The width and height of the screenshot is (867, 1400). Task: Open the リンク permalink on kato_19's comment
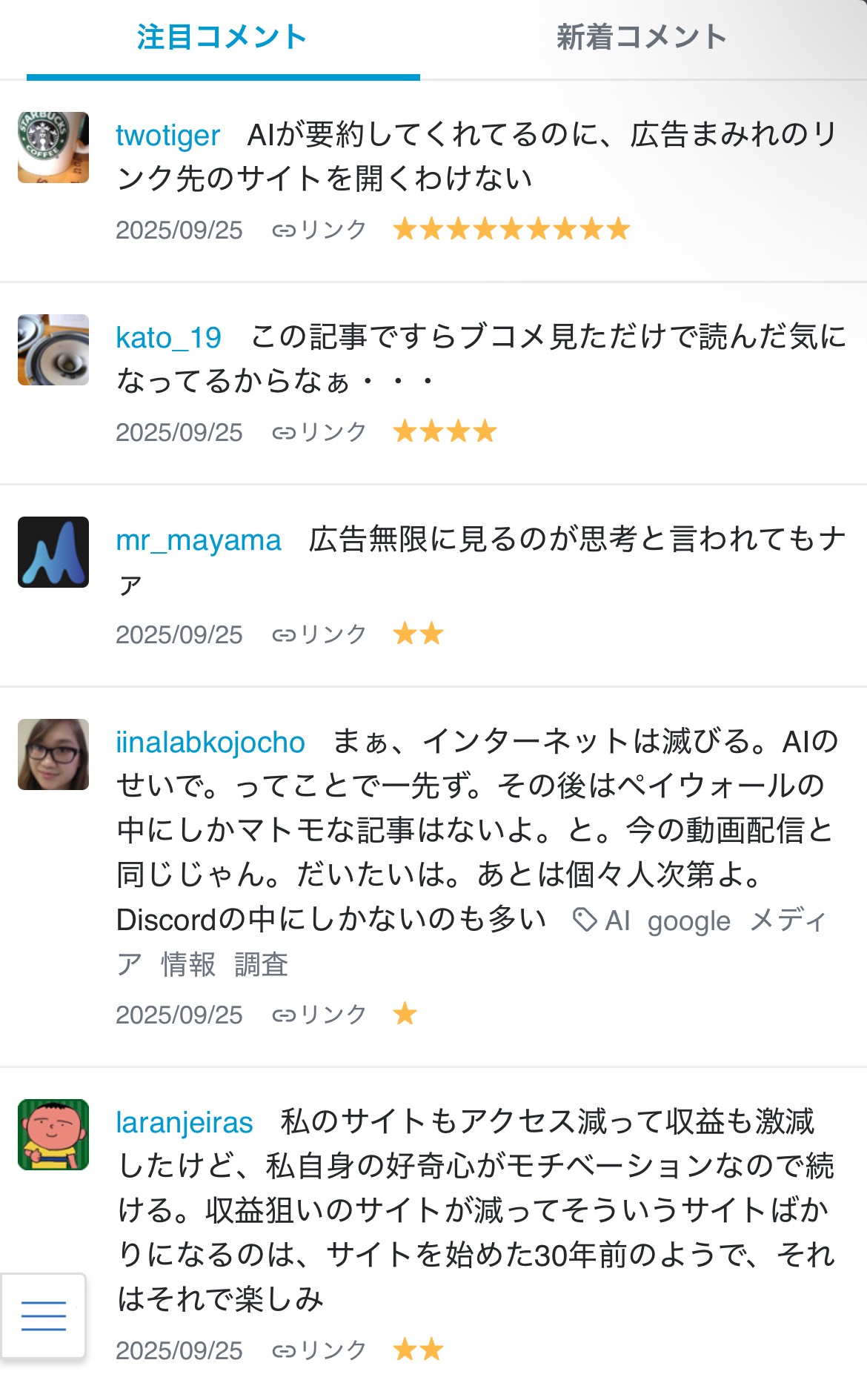pos(319,433)
